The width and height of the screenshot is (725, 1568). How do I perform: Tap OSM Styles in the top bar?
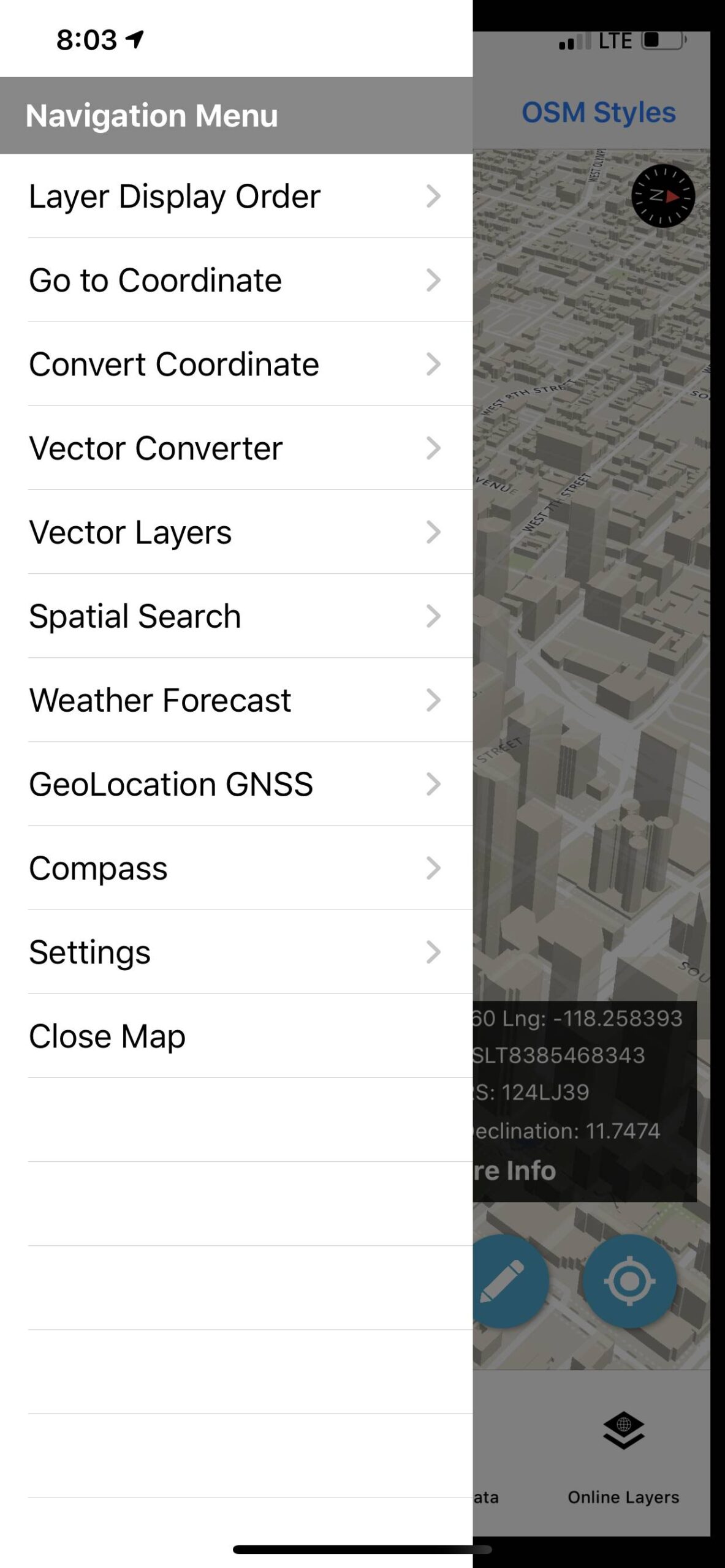coord(598,113)
